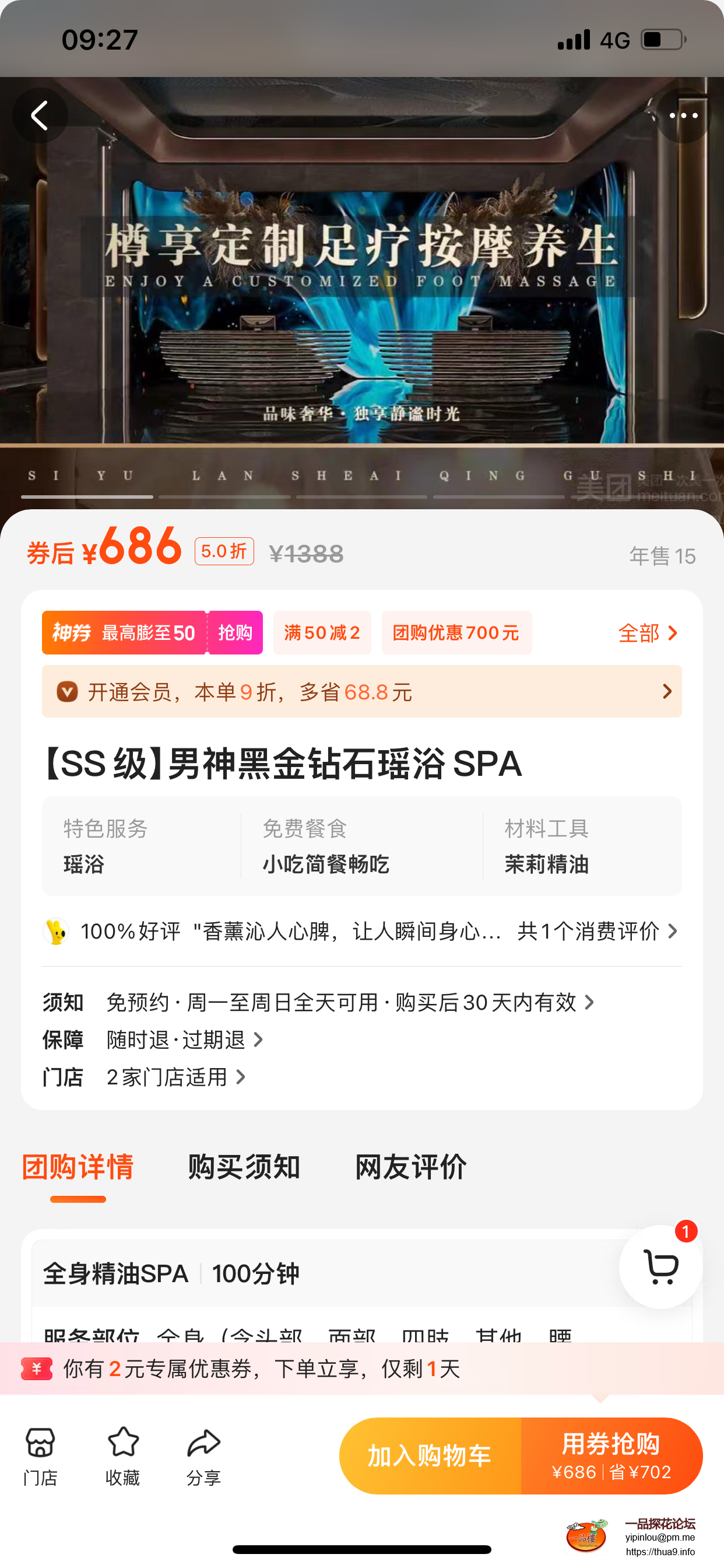Open the 100%好评 consumer reviews row
The image size is (724, 1568).
tap(361, 930)
